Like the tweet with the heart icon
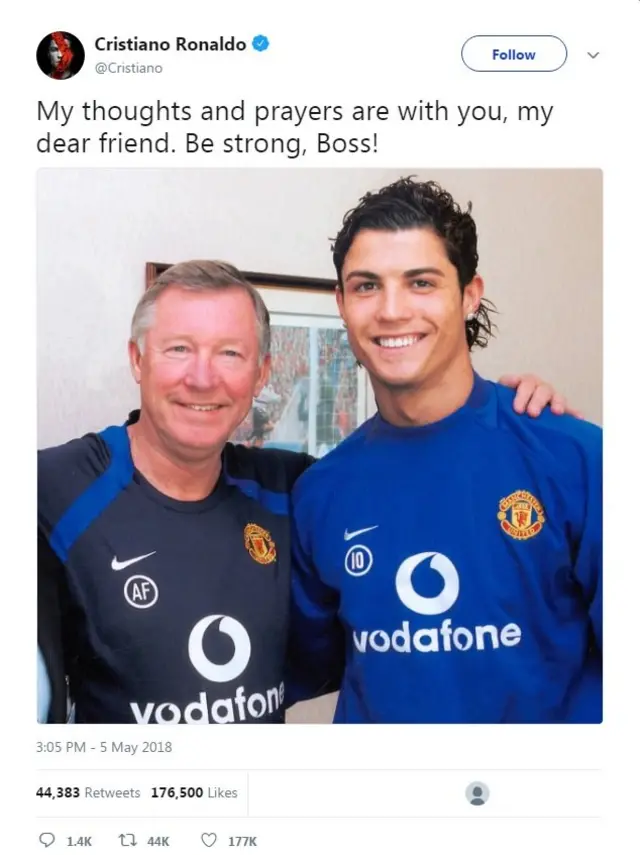Viewport: 640px width, 855px height. click(209, 841)
